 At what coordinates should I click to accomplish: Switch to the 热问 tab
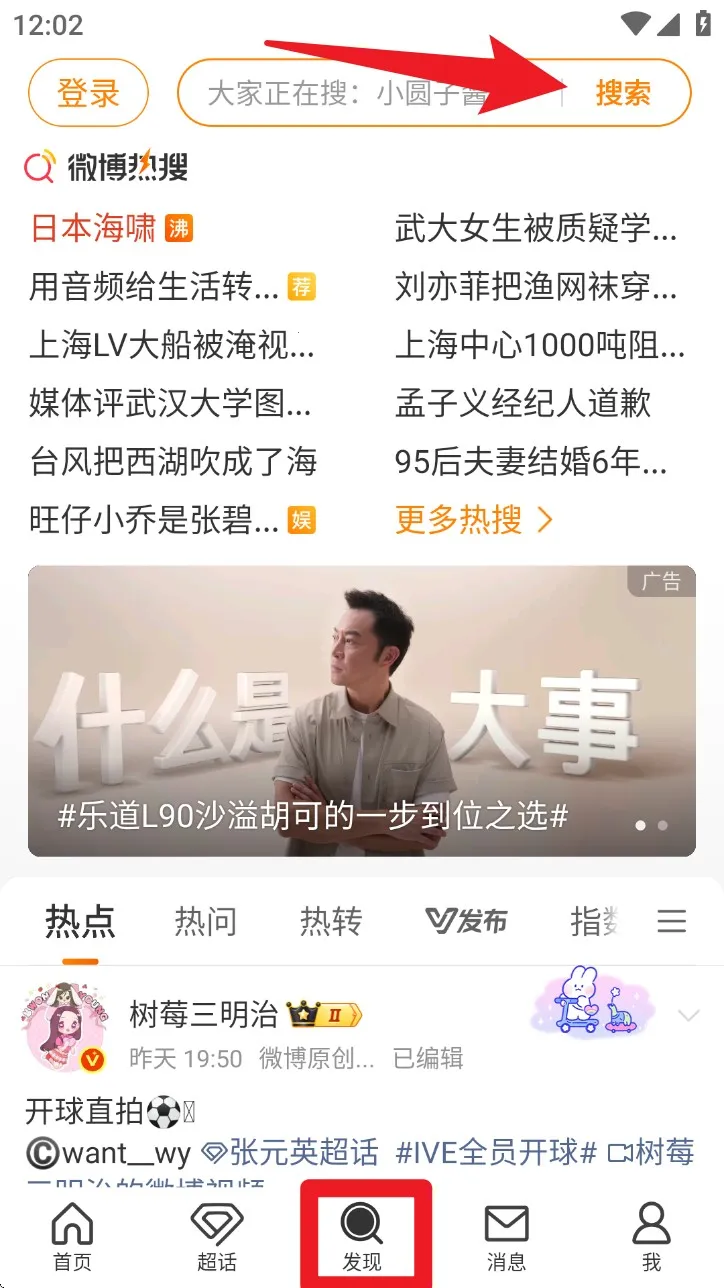(x=204, y=921)
